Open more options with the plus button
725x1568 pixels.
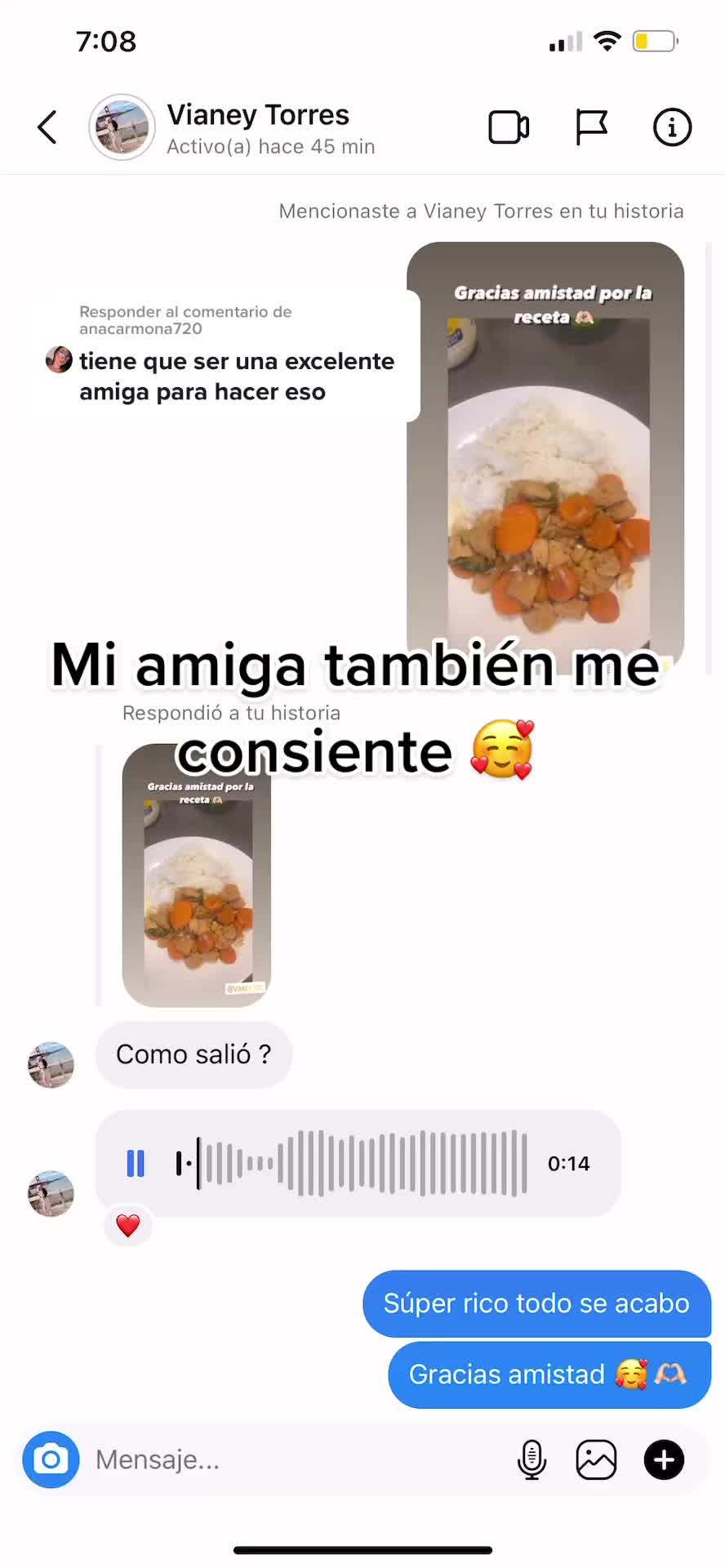664,1459
